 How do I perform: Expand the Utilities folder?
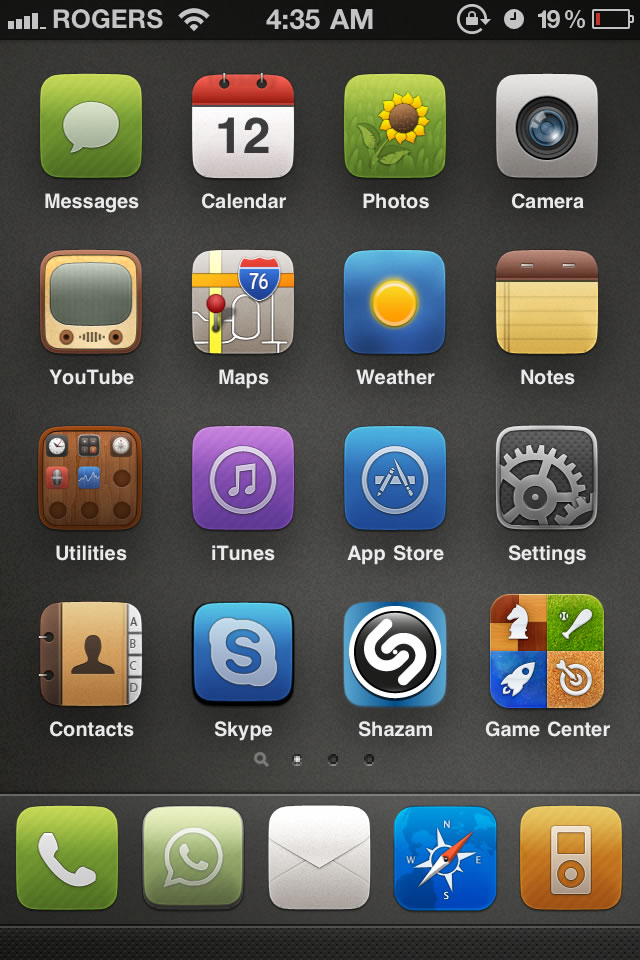[91, 479]
